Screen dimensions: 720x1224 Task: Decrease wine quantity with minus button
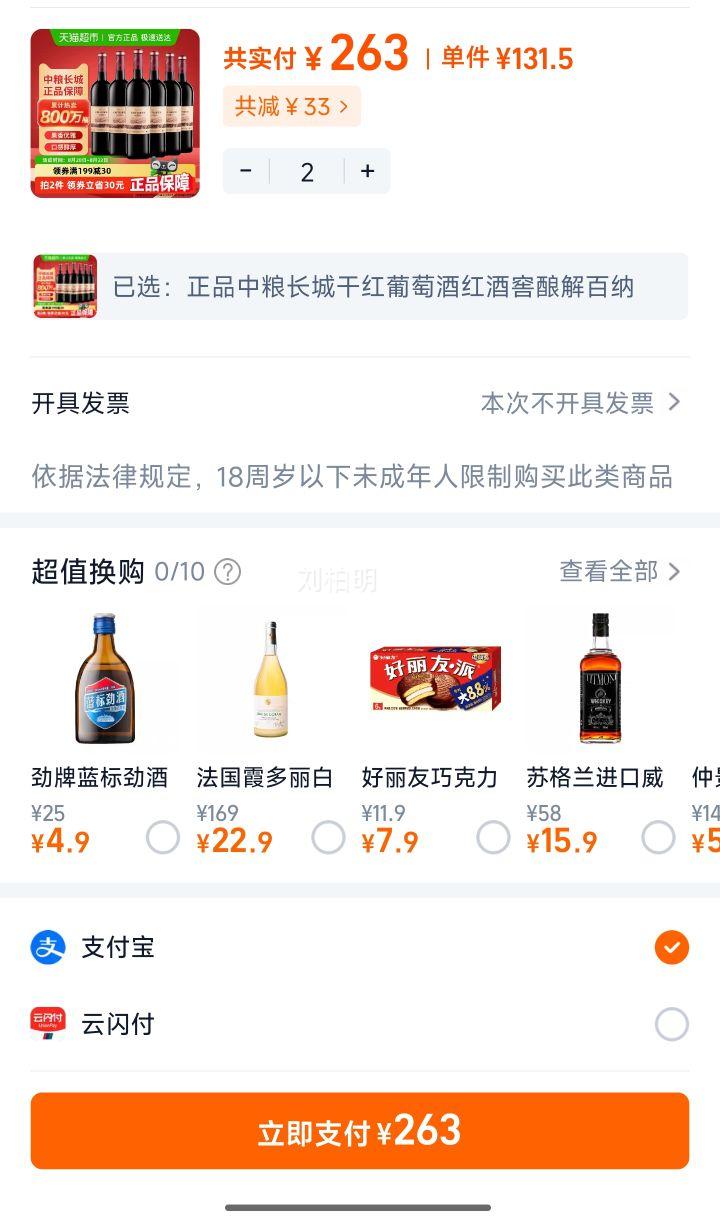tap(246, 171)
